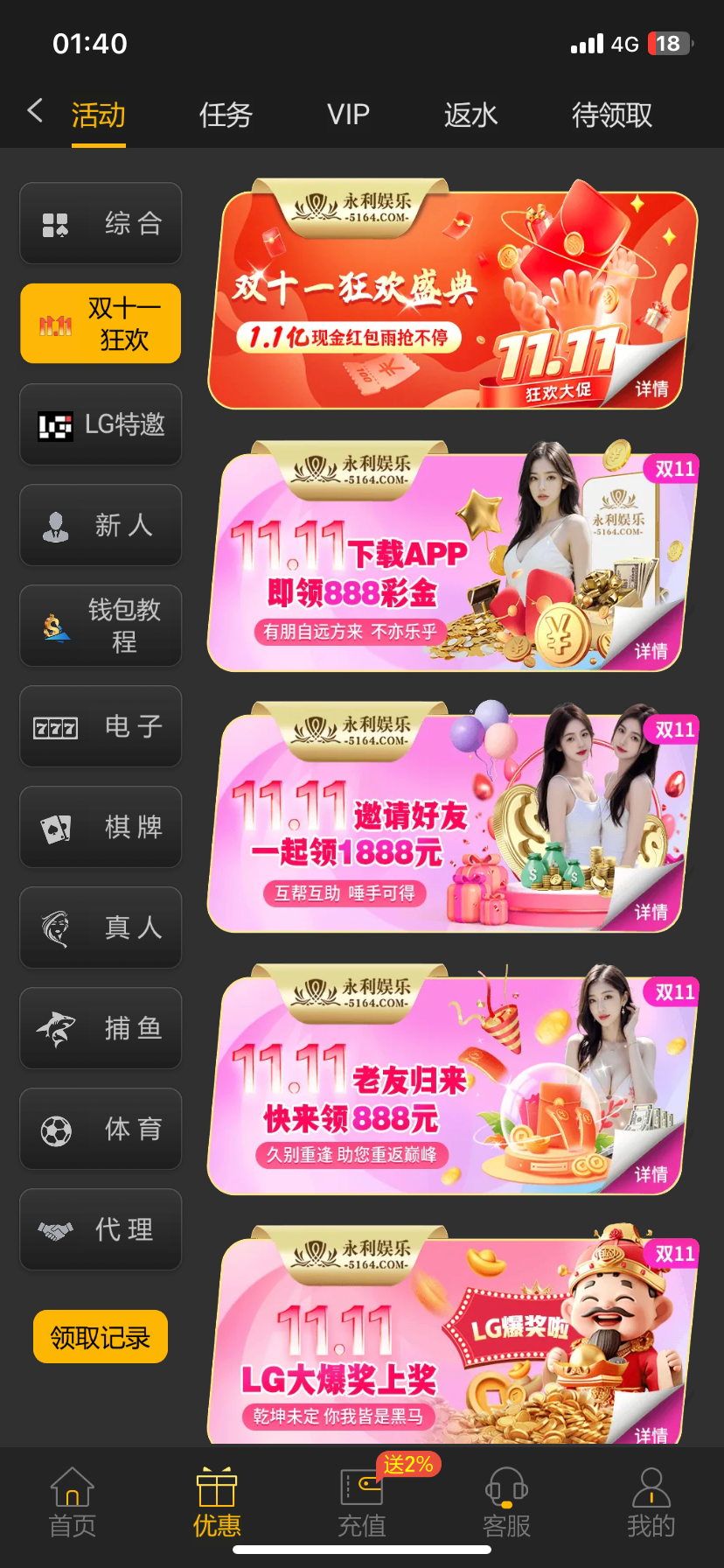724x1568 pixels.
Task: Select the 电子 category
Action: [x=101, y=727]
